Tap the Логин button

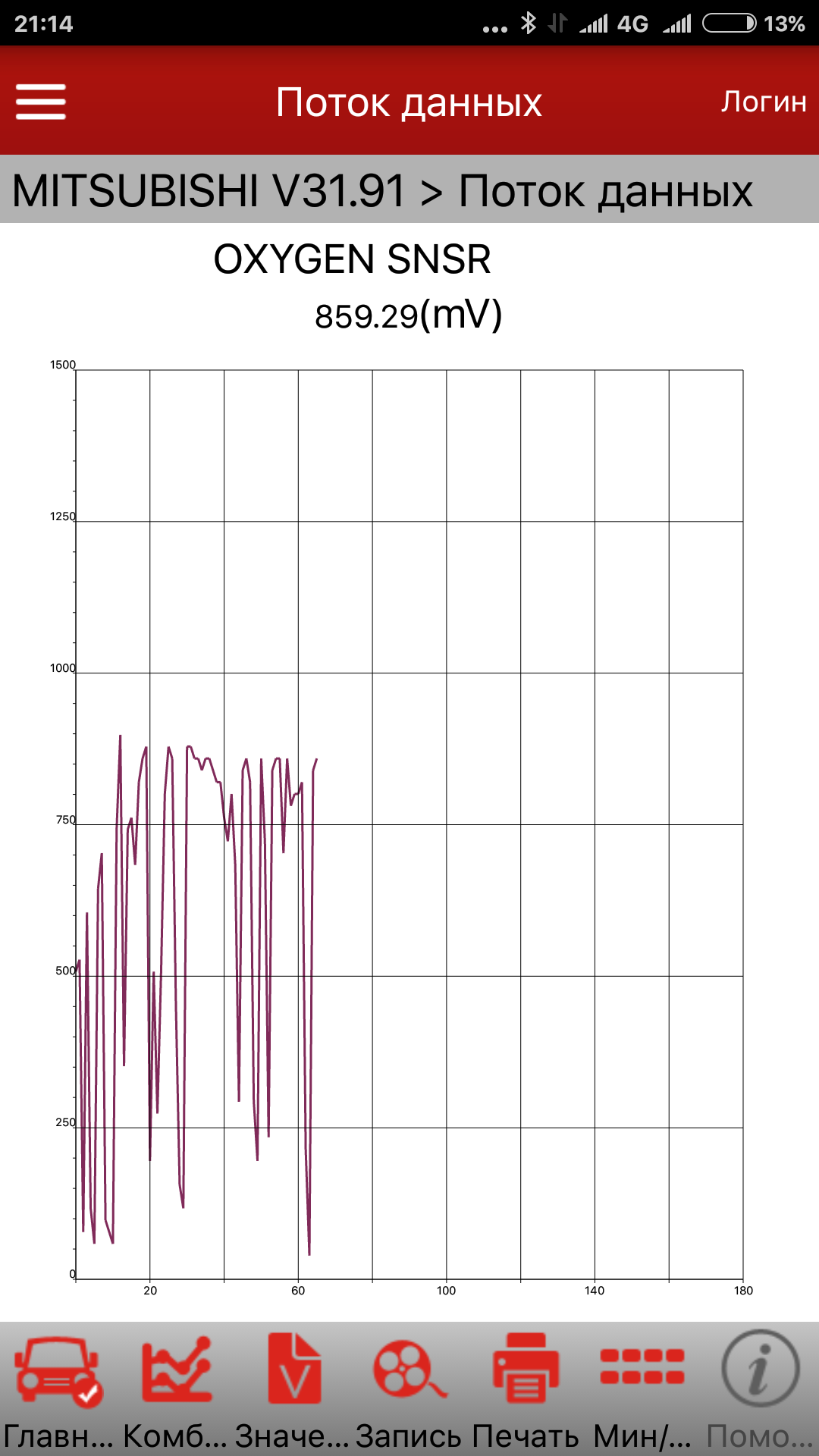tap(763, 101)
